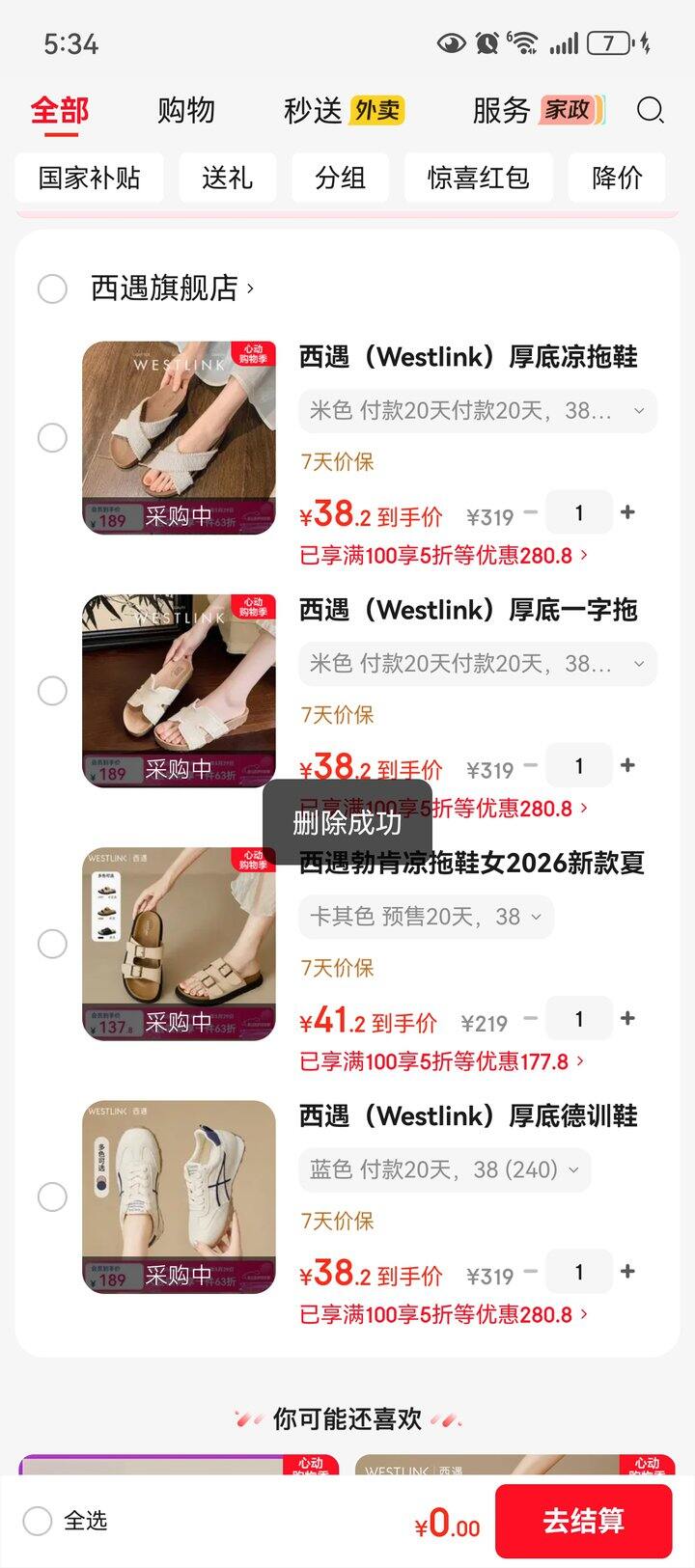
Task: Tap the 分组 chip
Action: (341, 178)
